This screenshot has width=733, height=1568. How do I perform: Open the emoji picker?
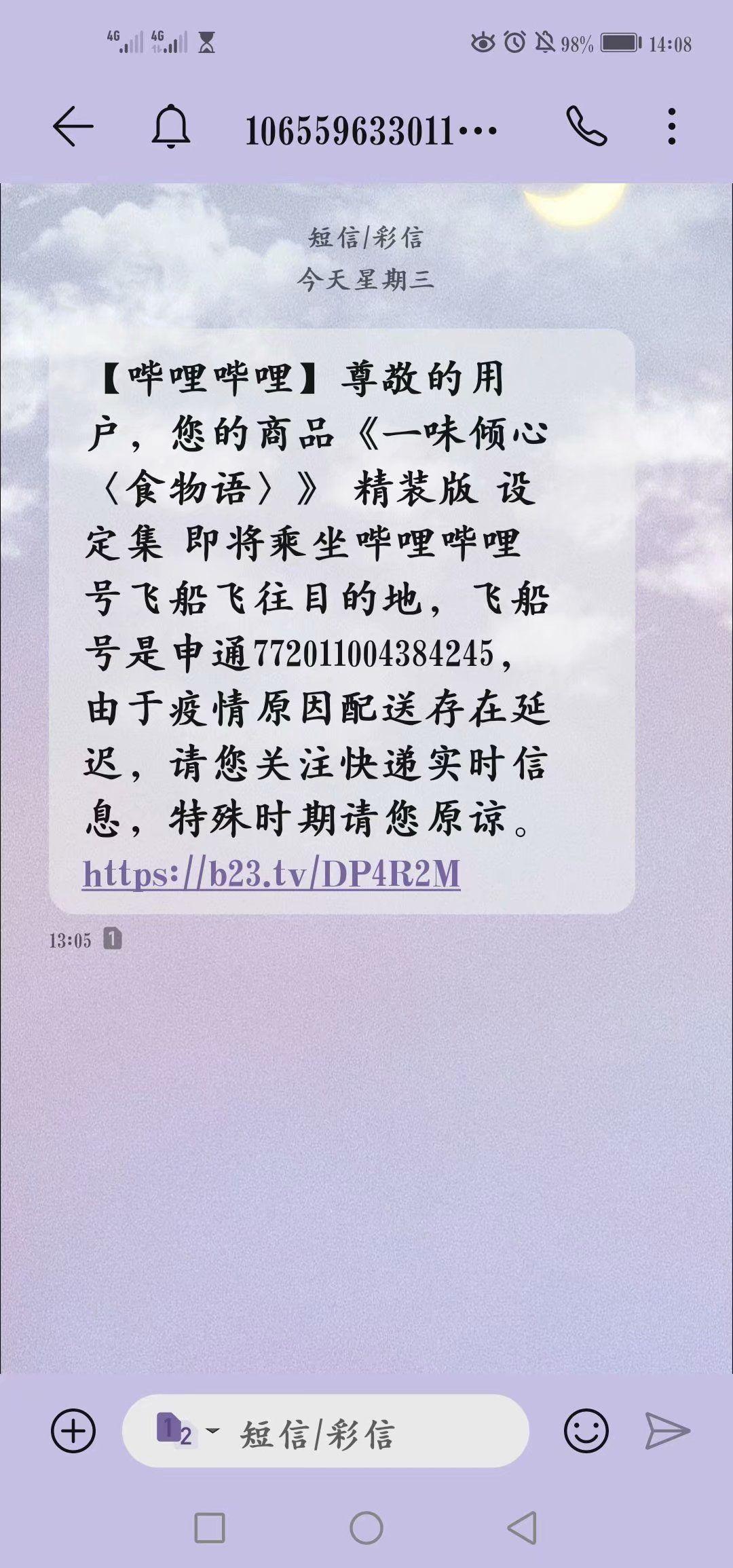(586, 1431)
